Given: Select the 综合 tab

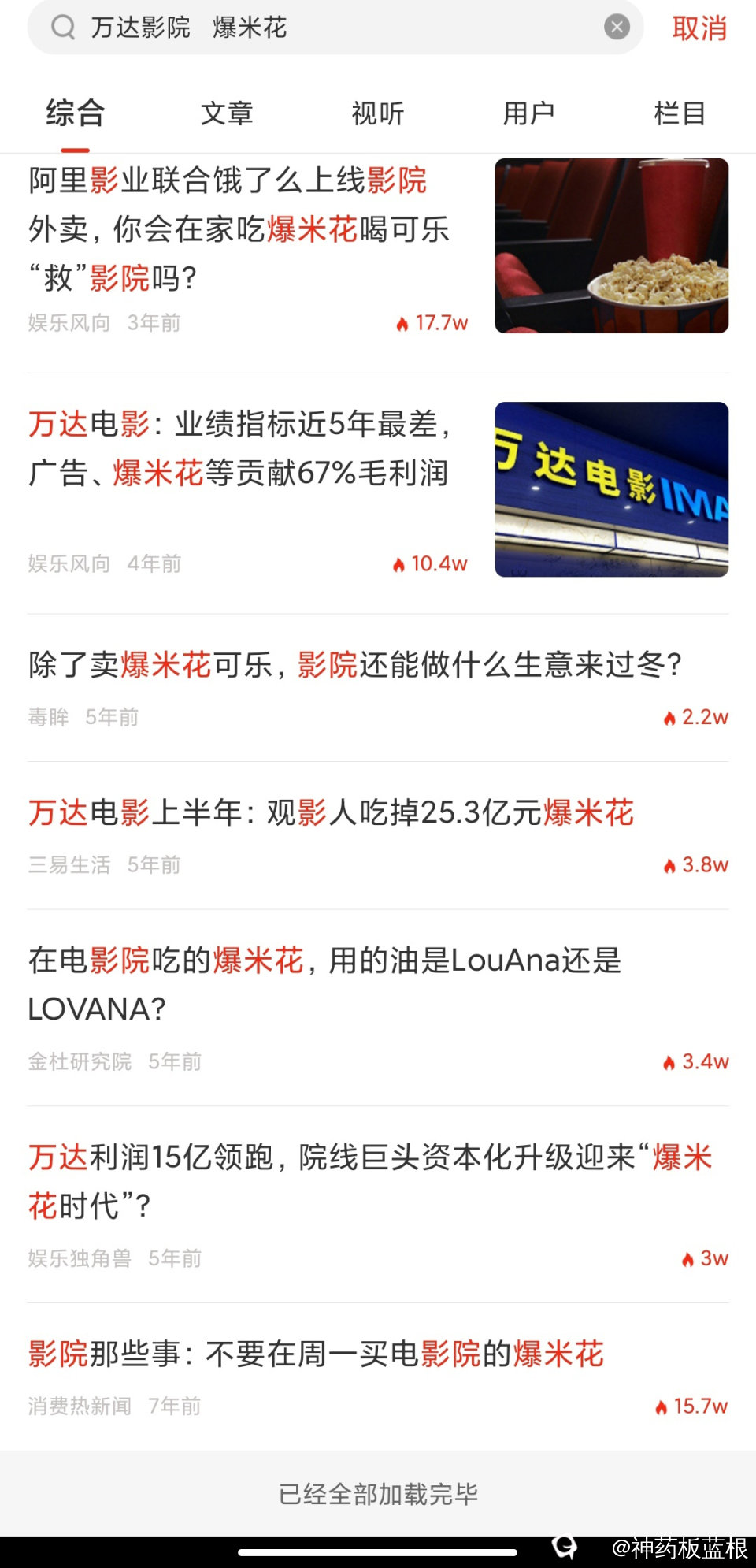Looking at the screenshot, I should click(x=75, y=113).
